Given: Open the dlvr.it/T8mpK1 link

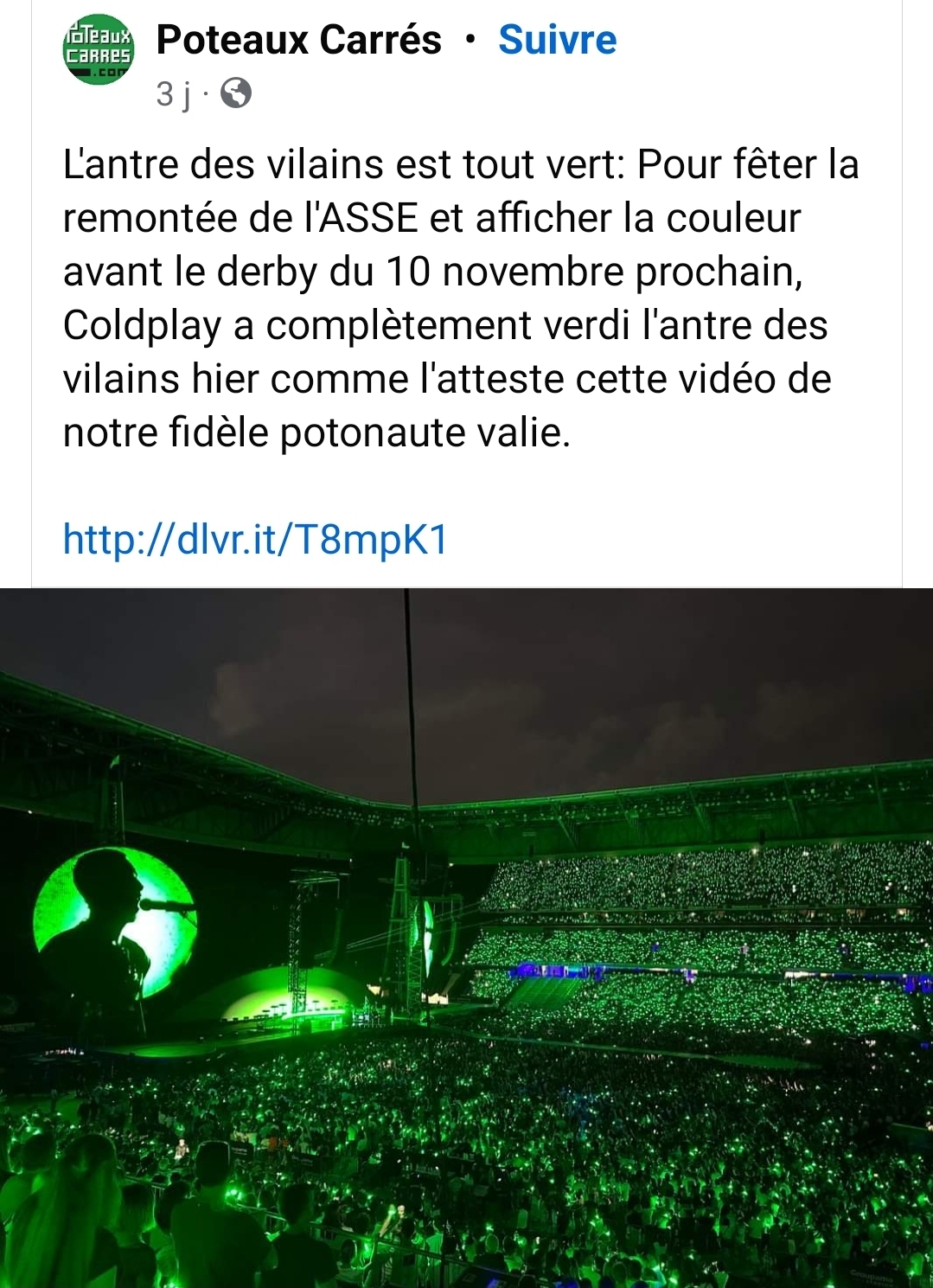Looking at the screenshot, I should 256,540.
